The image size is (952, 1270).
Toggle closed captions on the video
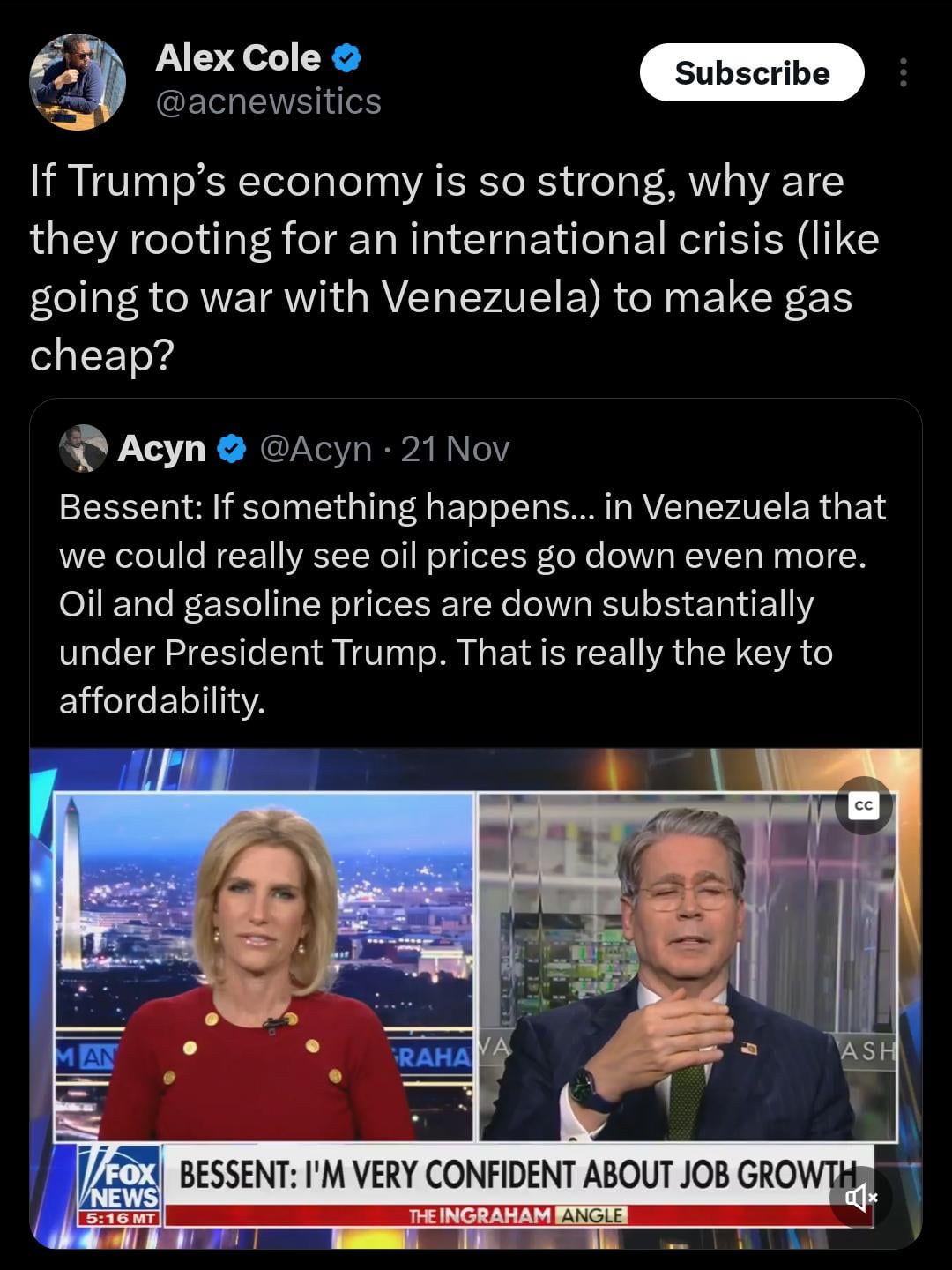coord(864,805)
